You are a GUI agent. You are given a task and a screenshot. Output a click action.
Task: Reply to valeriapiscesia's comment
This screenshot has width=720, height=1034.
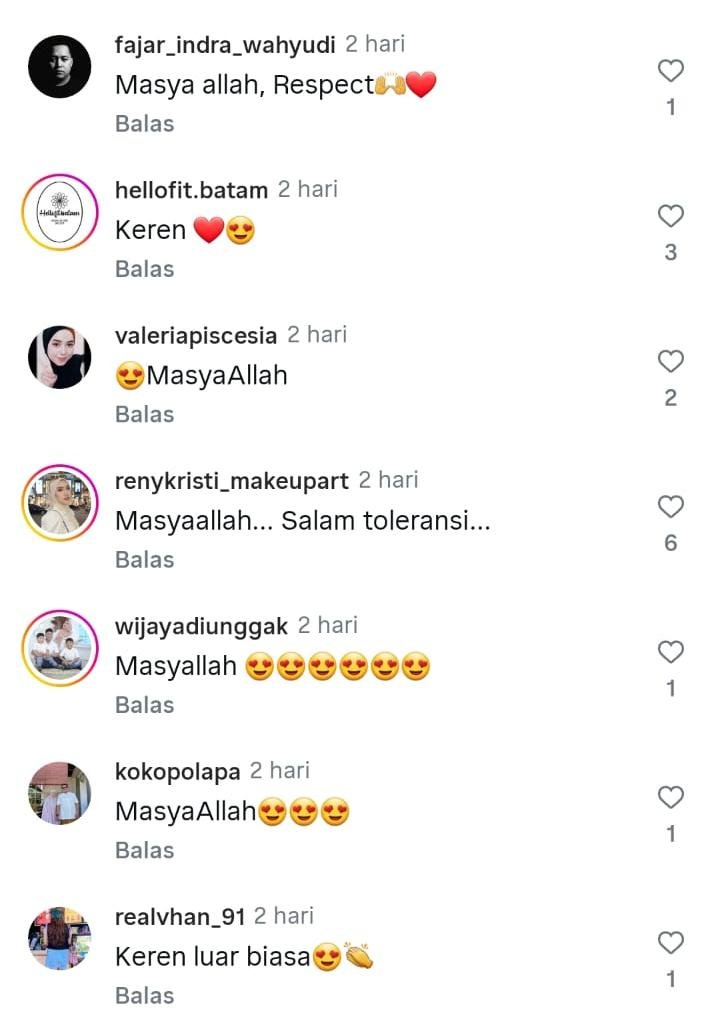144,414
